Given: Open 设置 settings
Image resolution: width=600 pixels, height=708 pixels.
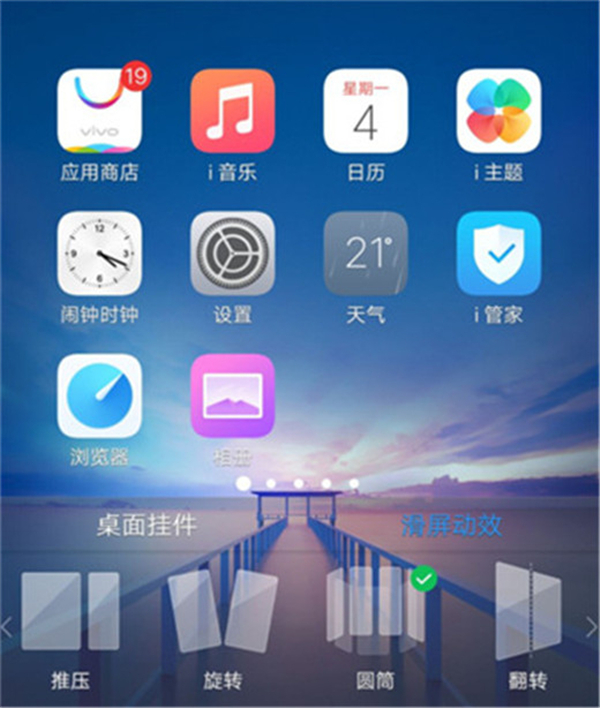Looking at the screenshot, I should click(x=232, y=253).
